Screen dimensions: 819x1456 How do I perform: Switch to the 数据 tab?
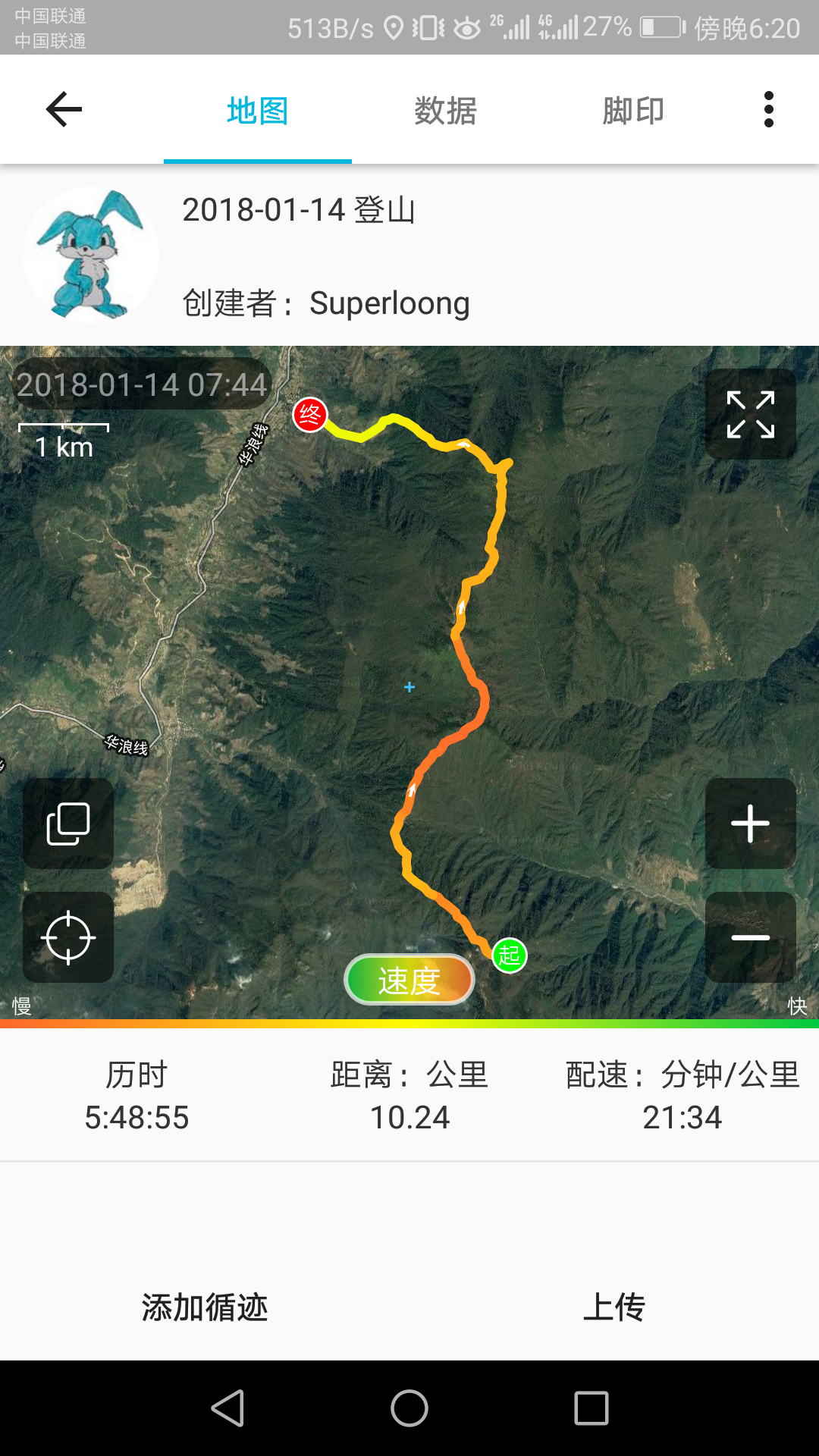tap(445, 111)
